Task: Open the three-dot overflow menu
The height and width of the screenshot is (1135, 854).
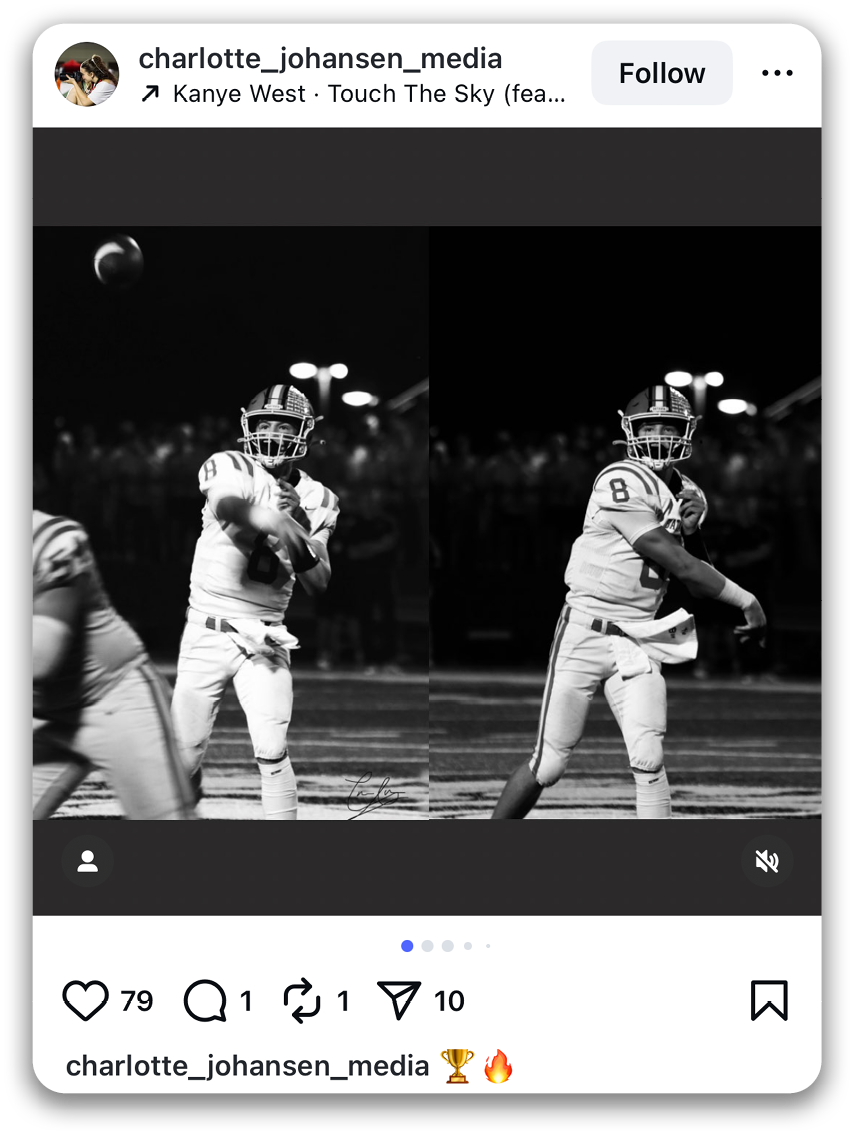Action: (x=777, y=73)
